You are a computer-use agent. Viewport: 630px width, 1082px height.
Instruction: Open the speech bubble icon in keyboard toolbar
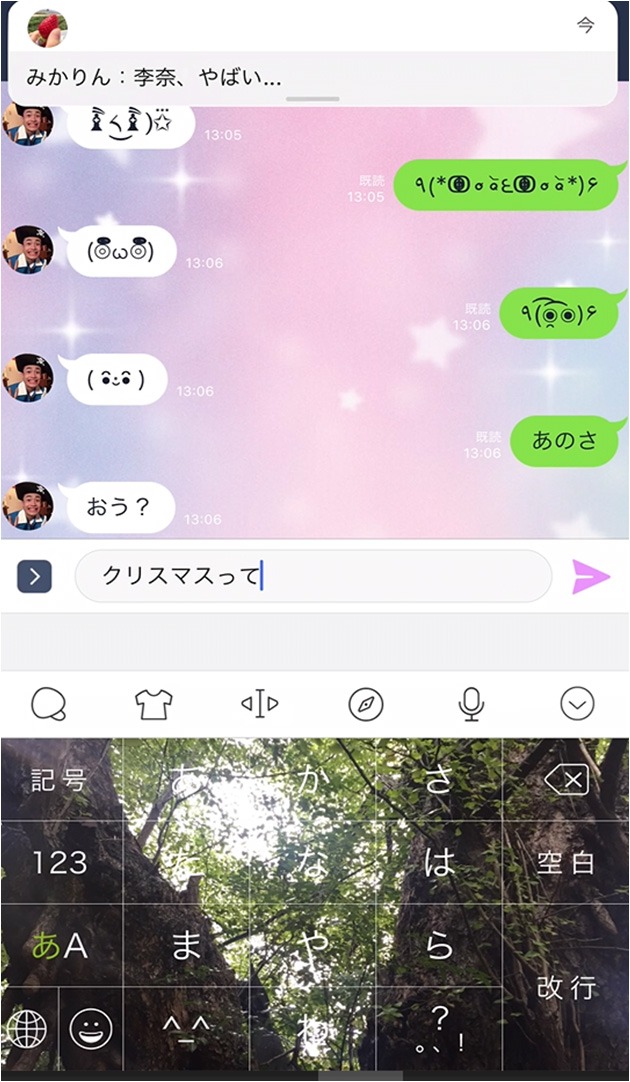point(48,705)
